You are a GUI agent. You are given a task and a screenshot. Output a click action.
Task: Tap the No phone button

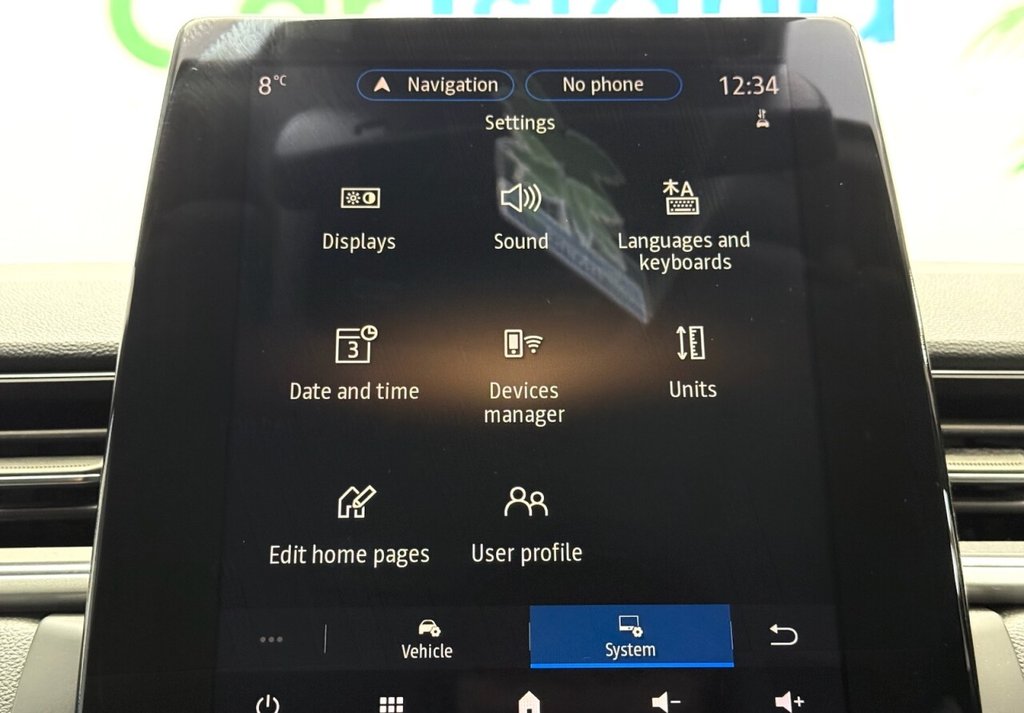tap(603, 85)
